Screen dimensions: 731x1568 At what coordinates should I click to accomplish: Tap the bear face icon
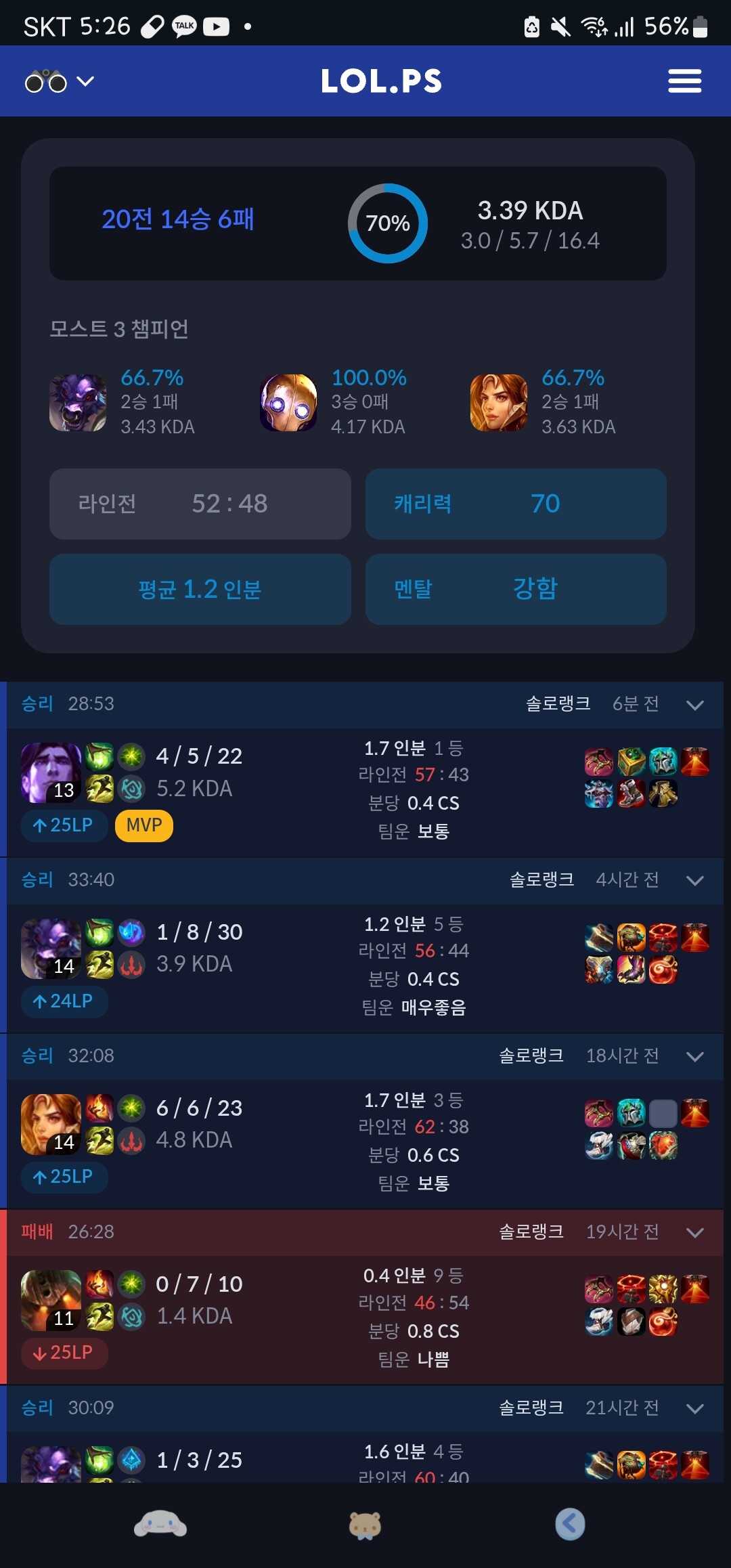click(365, 1525)
